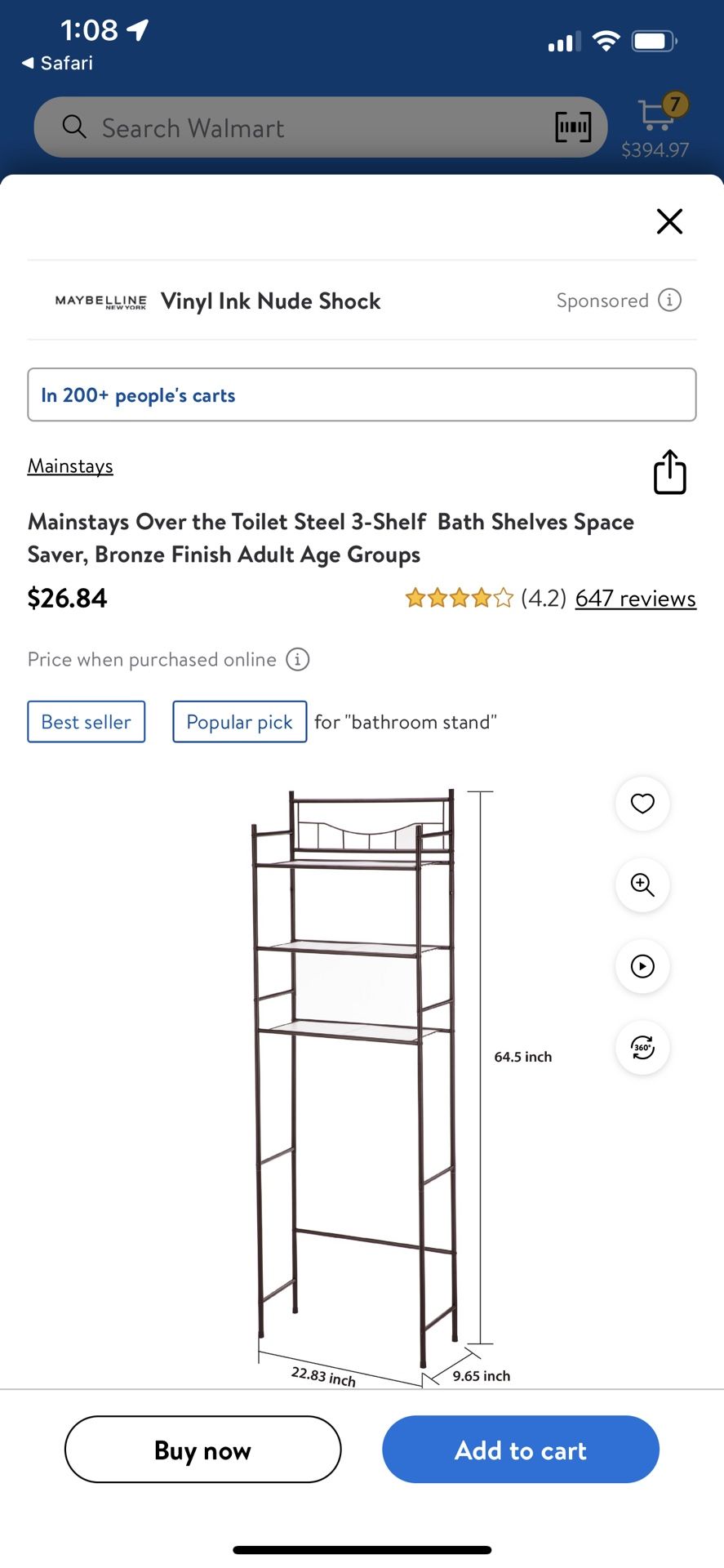Return to Safari via the back link
Image resolution: width=724 pixels, height=1568 pixels.
point(54,63)
